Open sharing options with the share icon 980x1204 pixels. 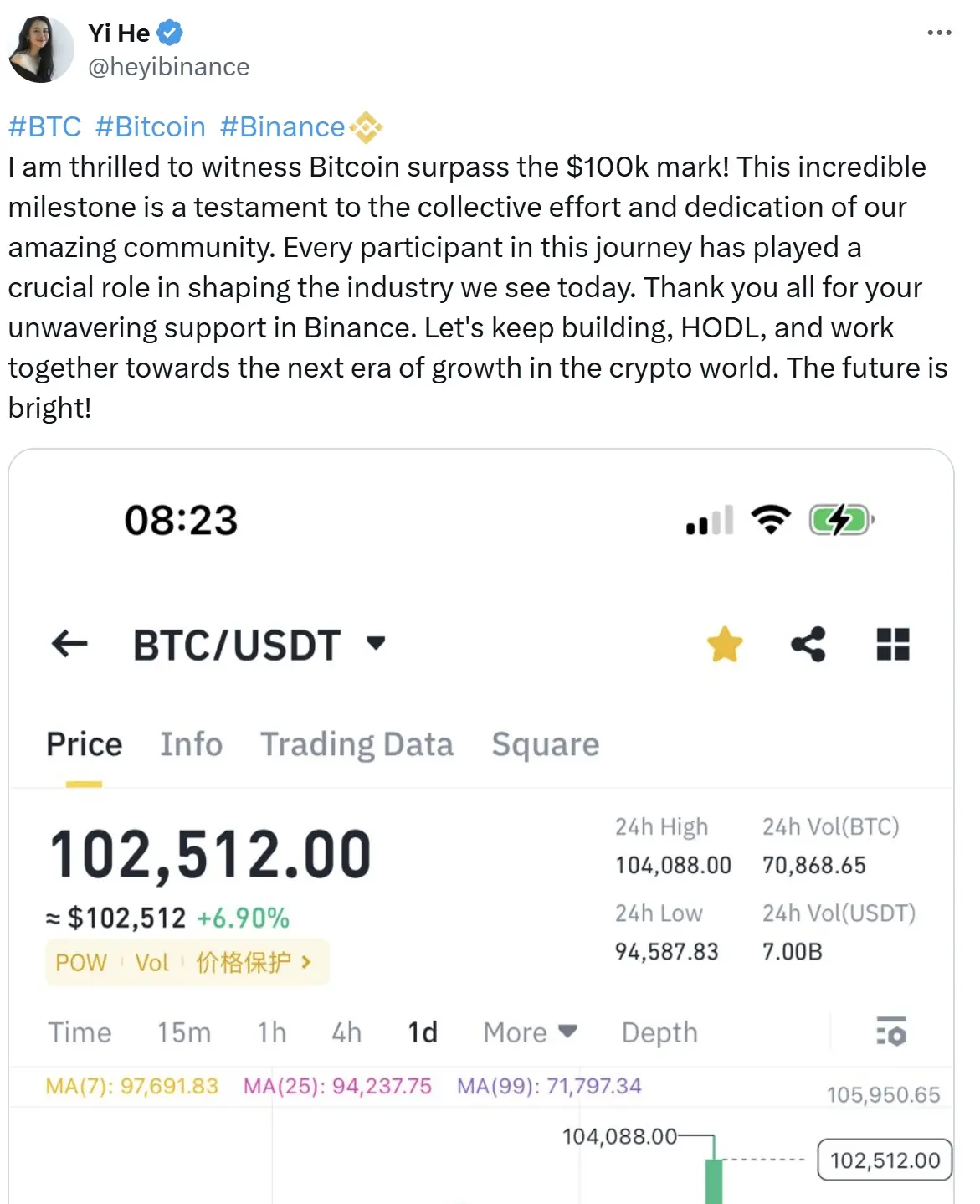tap(808, 643)
